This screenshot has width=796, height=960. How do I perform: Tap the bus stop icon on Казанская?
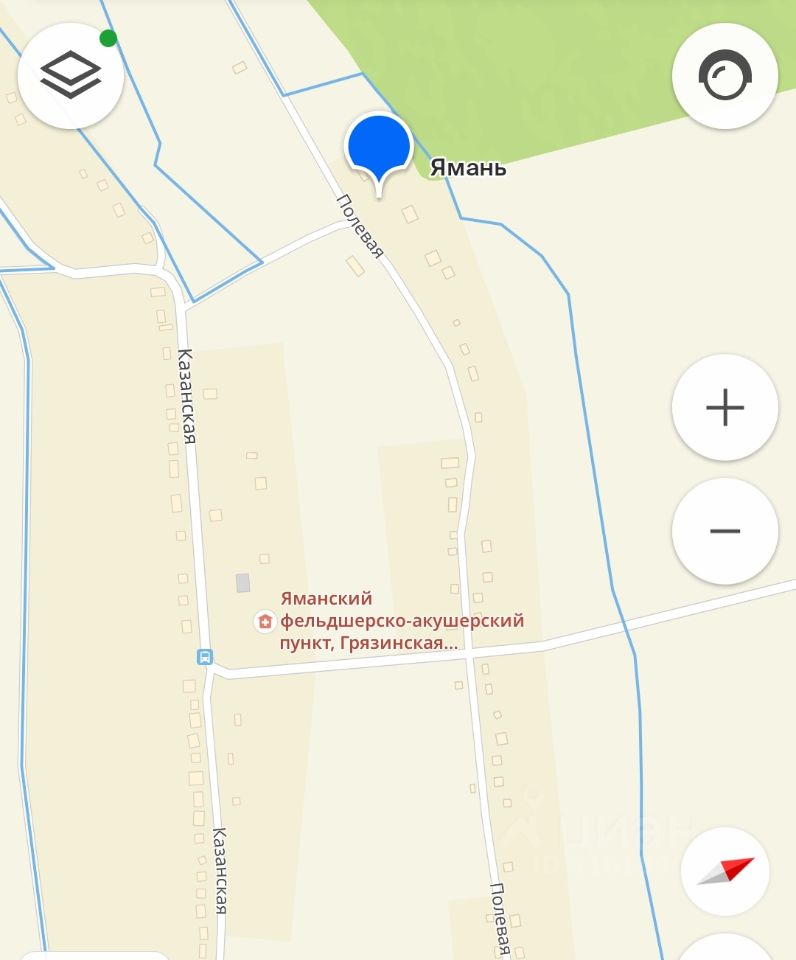tap(204, 657)
